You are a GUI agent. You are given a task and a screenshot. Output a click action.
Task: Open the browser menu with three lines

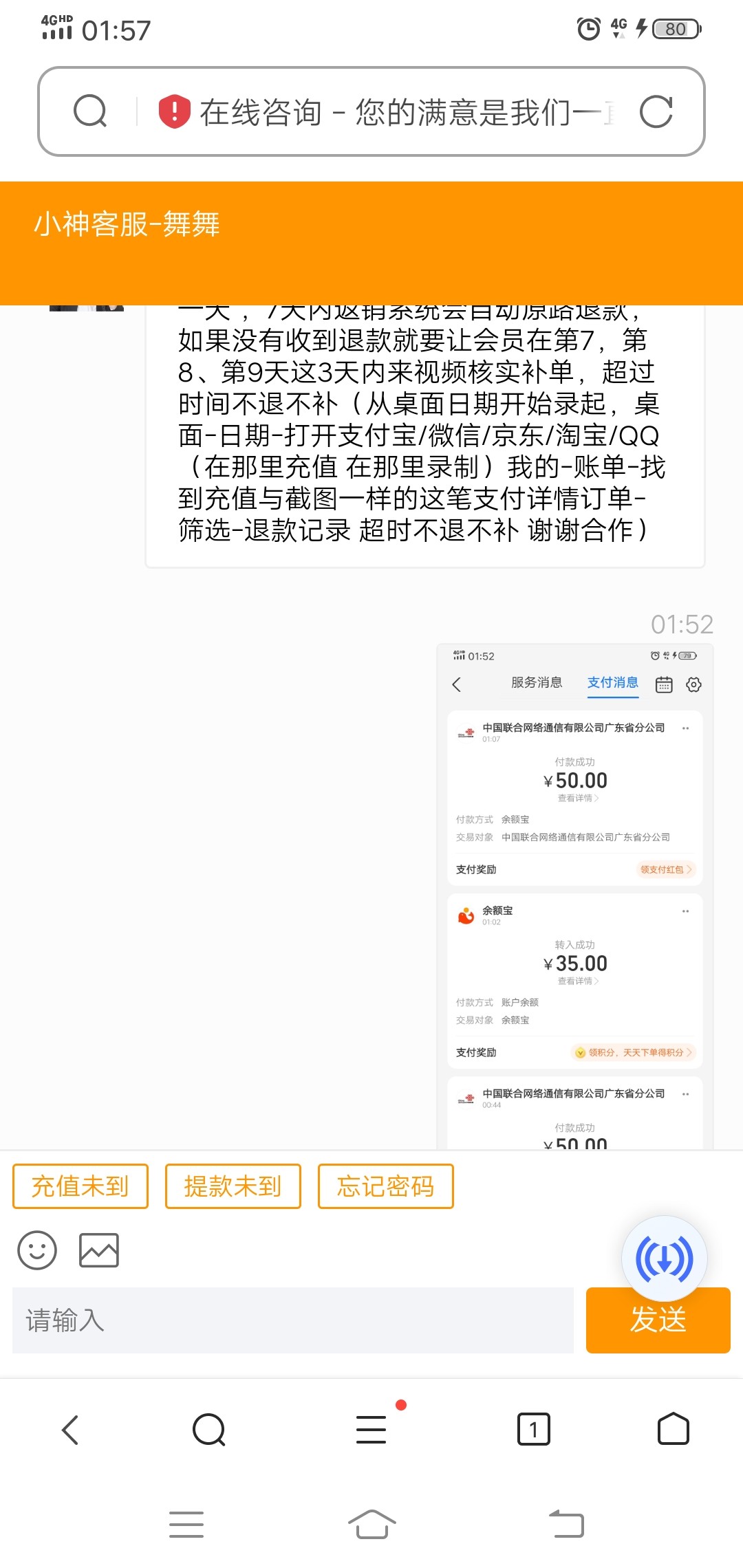coord(371,1430)
